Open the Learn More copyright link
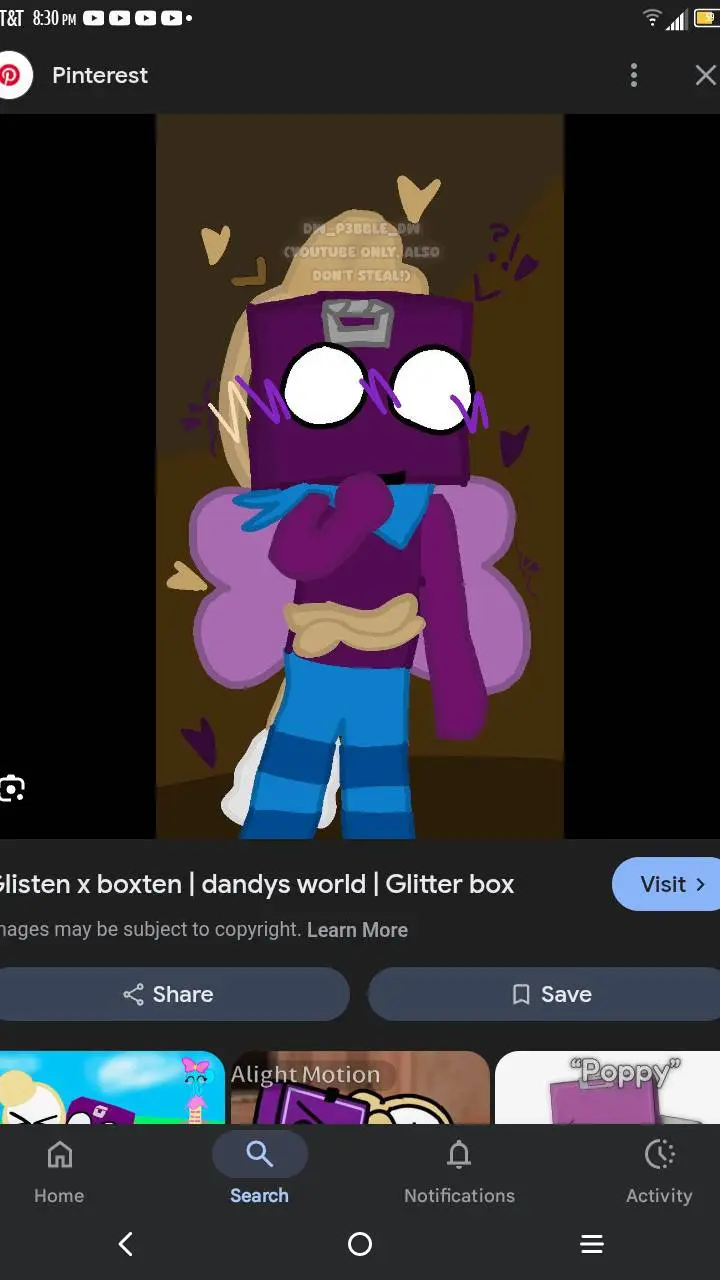This screenshot has height=1280, width=720. coord(357,930)
